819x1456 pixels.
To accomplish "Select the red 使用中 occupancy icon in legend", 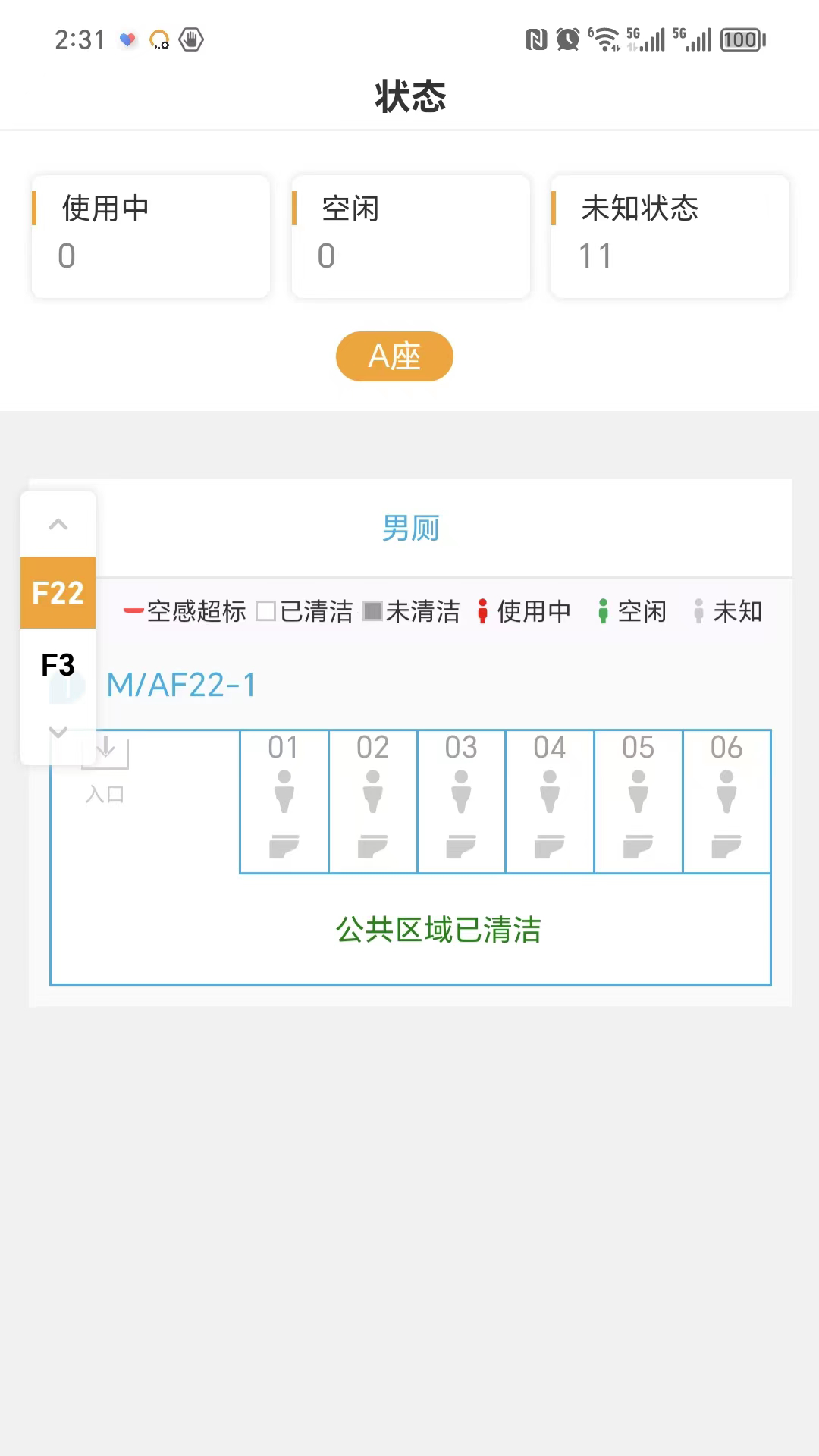I will [x=483, y=611].
